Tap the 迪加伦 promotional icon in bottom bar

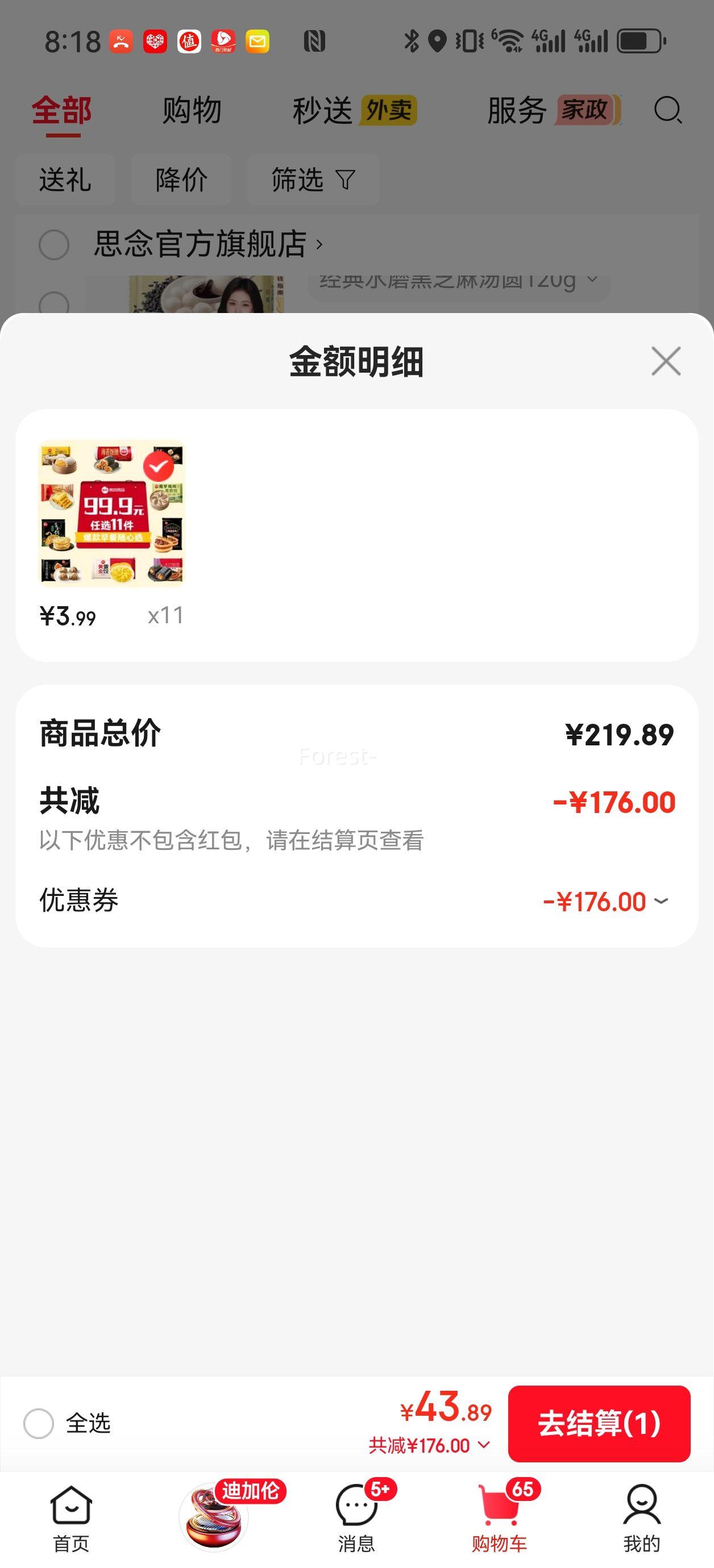pyautogui.click(x=214, y=1516)
